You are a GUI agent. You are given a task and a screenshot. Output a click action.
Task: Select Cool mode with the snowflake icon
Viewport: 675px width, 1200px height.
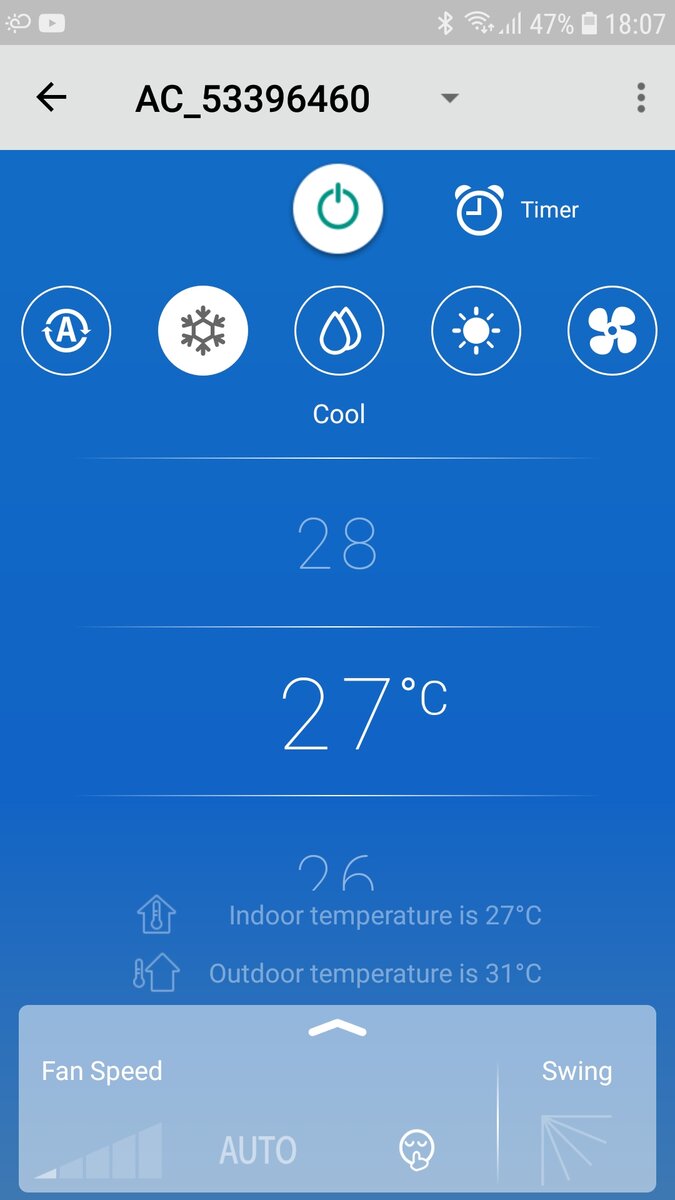pyautogui.click(x=203, y=330)
